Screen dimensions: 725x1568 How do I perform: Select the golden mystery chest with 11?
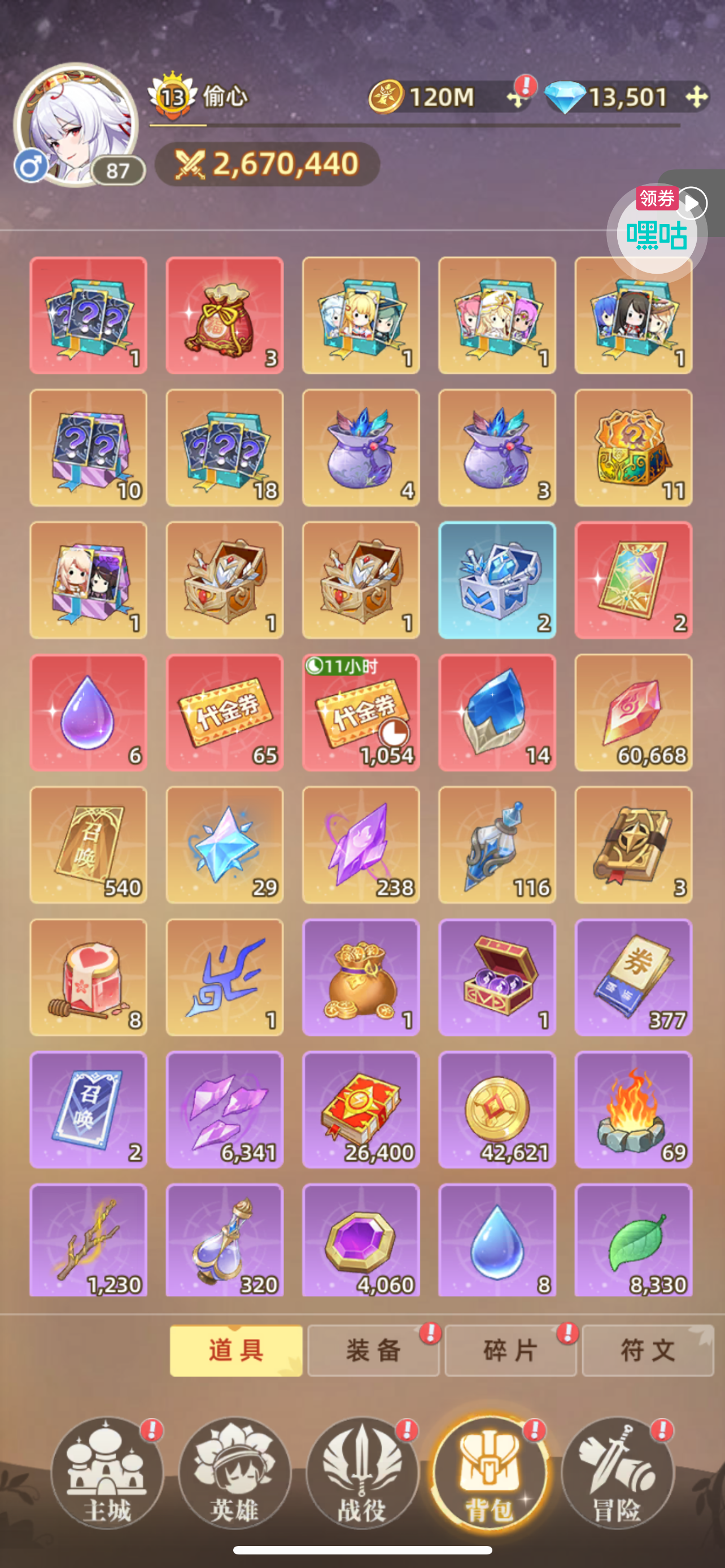tap(634, 448)
